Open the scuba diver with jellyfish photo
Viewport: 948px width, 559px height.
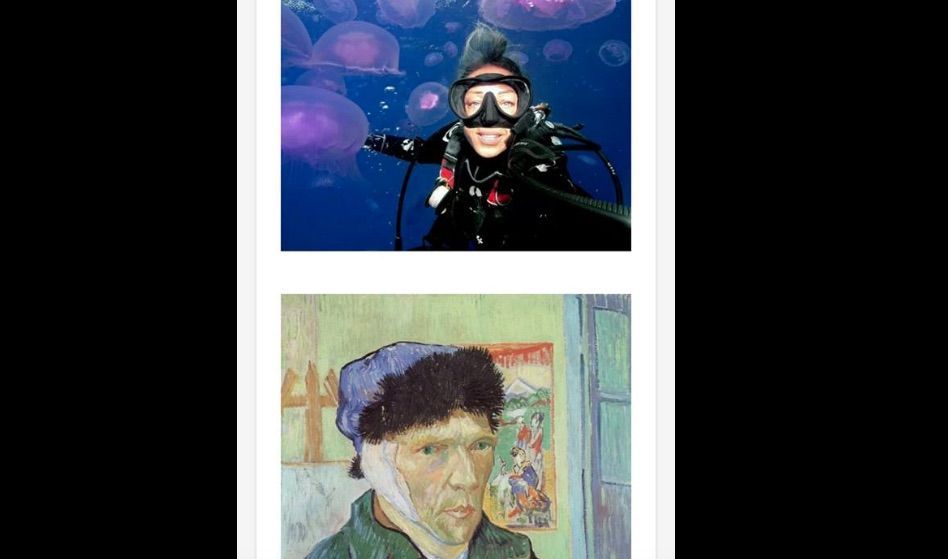pos(455,125)
